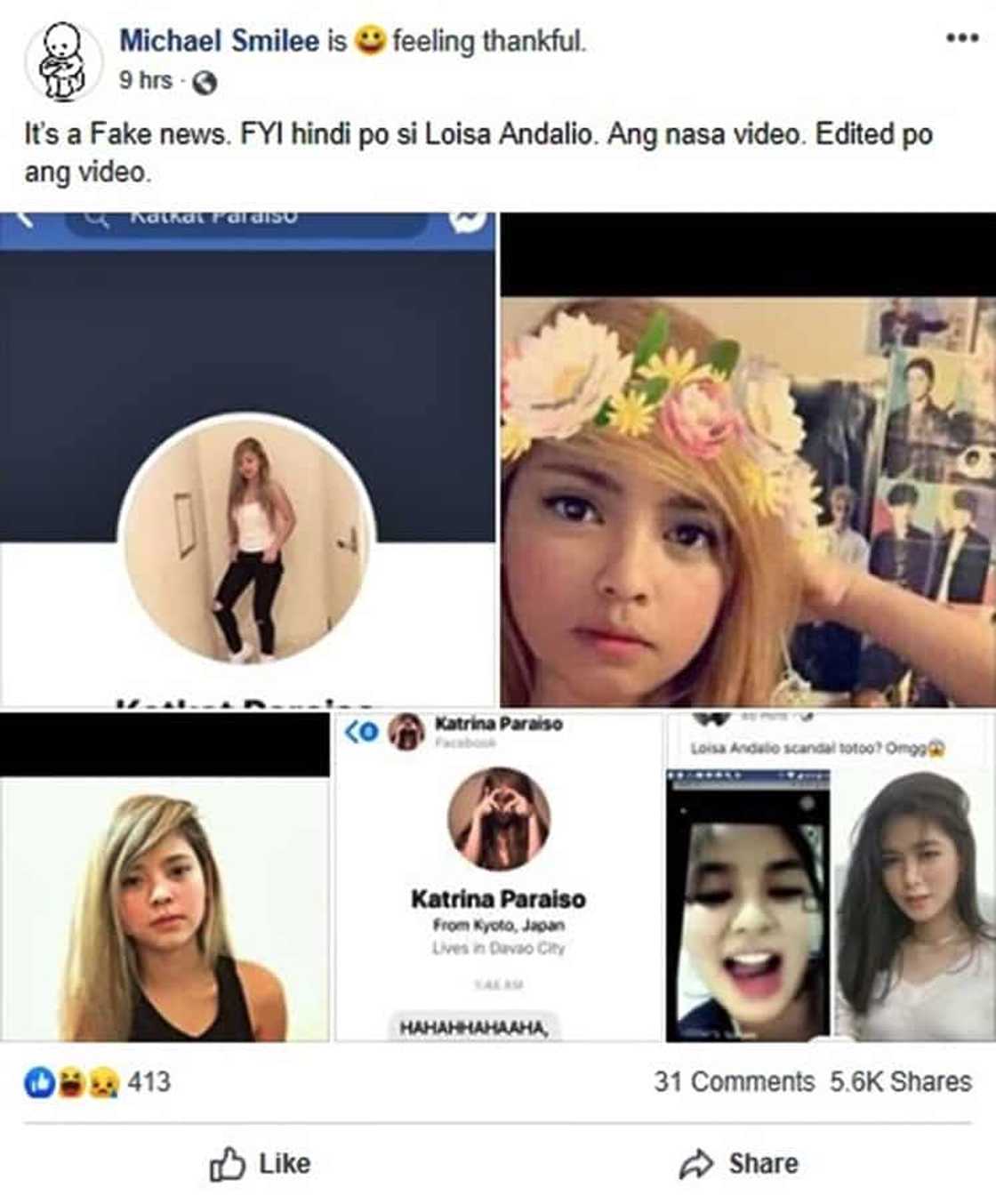Open the 31 Comments link
The height and width of the screenshot is (1204, 996).
[734, 1081]
